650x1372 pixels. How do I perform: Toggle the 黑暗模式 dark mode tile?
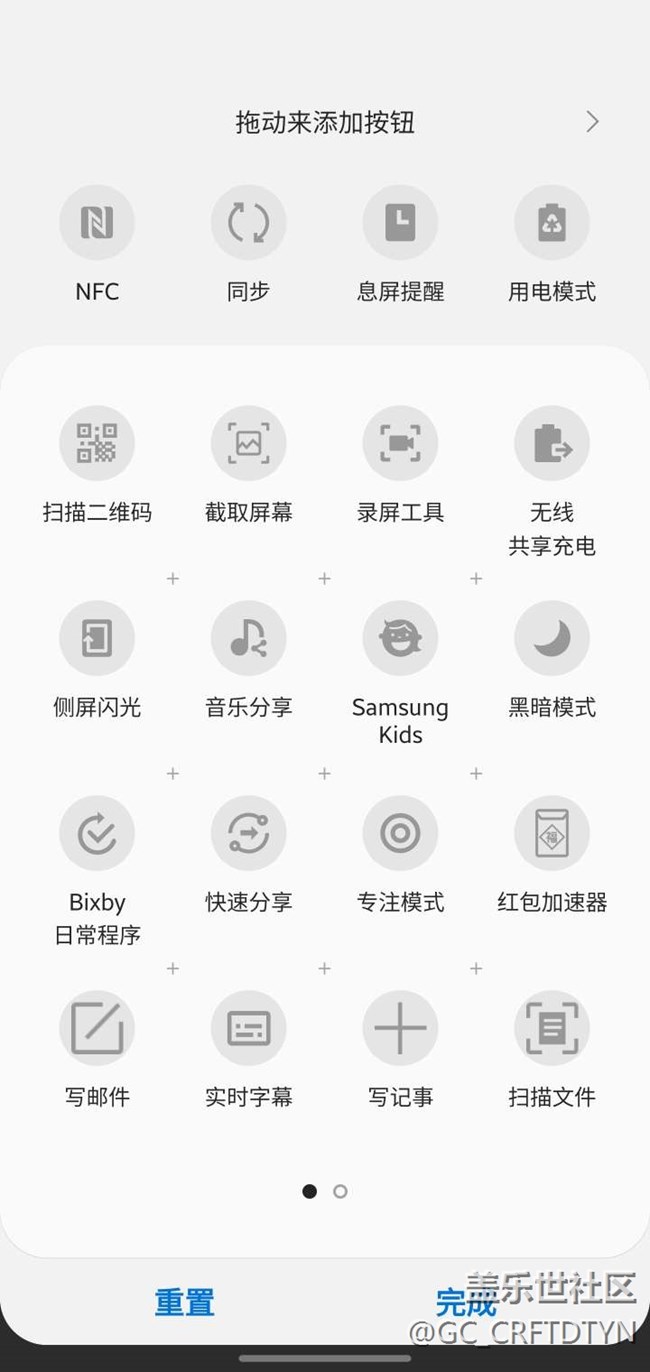tap(552, 638)
